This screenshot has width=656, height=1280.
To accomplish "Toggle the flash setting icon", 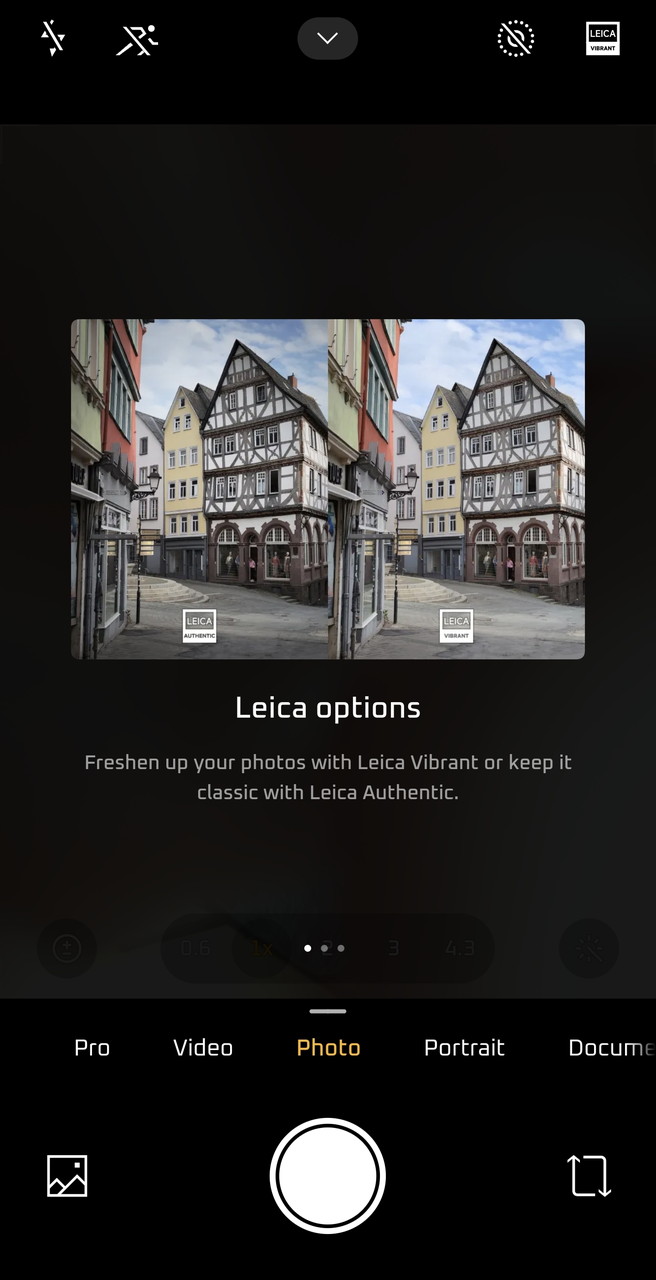I will [x=53, y=39].
